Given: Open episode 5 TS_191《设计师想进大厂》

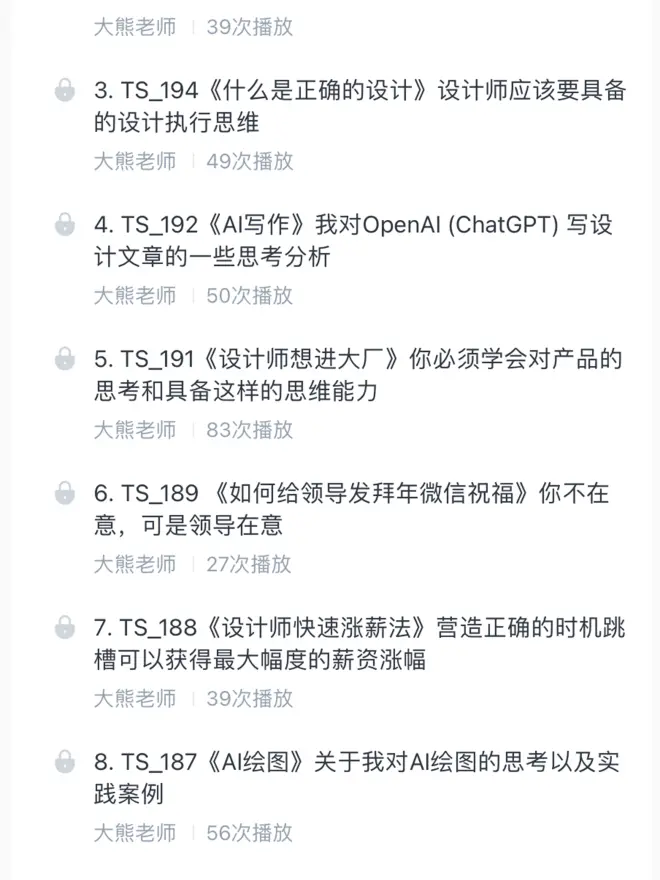Looking at the screenshot, I should [x=360, y=375].
